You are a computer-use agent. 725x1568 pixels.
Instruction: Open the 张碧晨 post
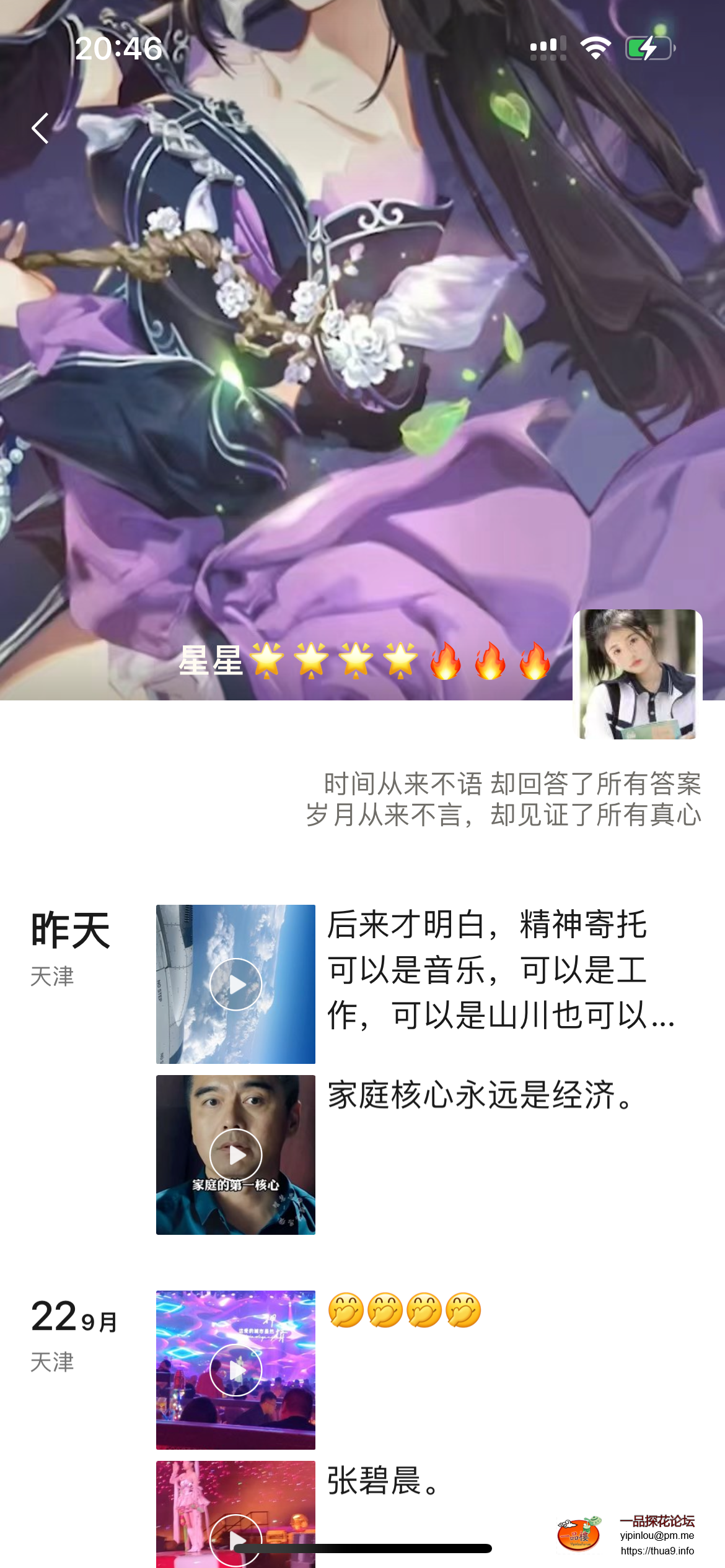click(x=384, y=1481)
